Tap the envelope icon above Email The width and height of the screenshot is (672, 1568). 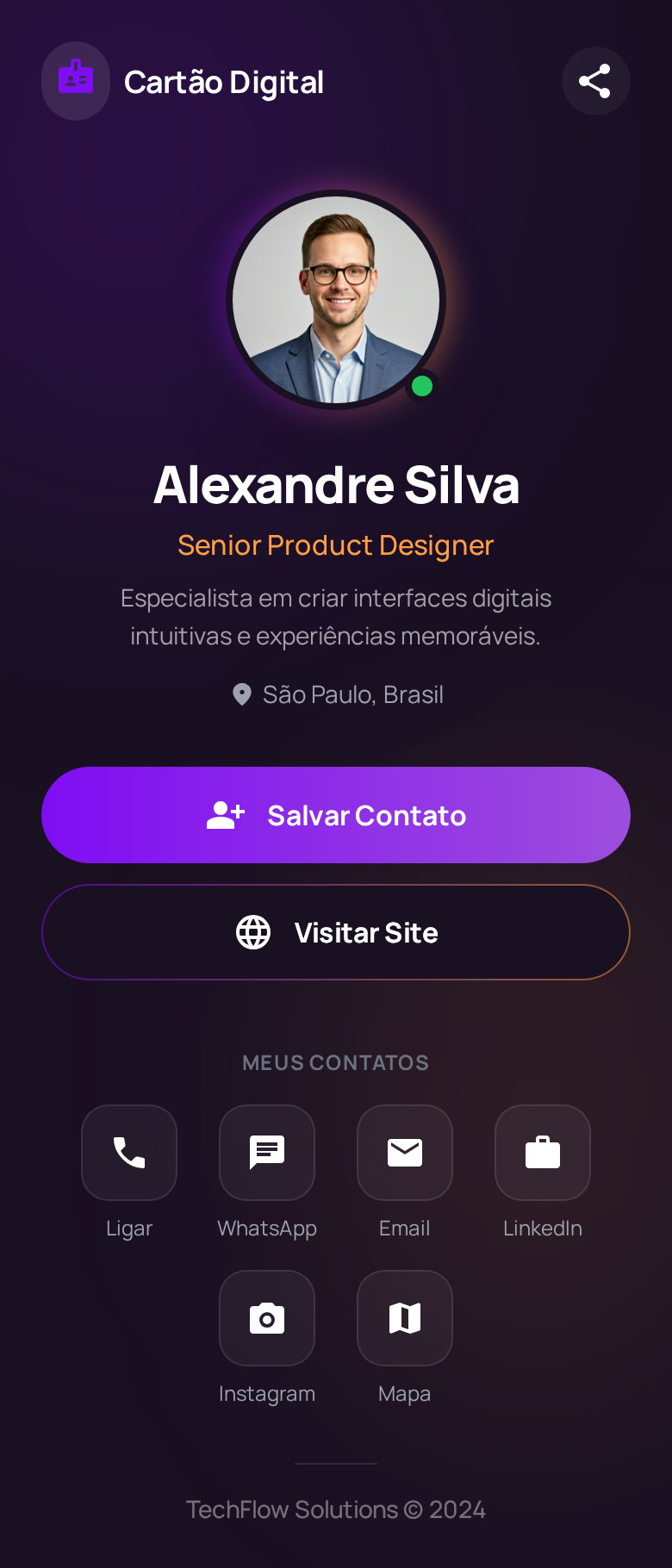click(404, 1152)
